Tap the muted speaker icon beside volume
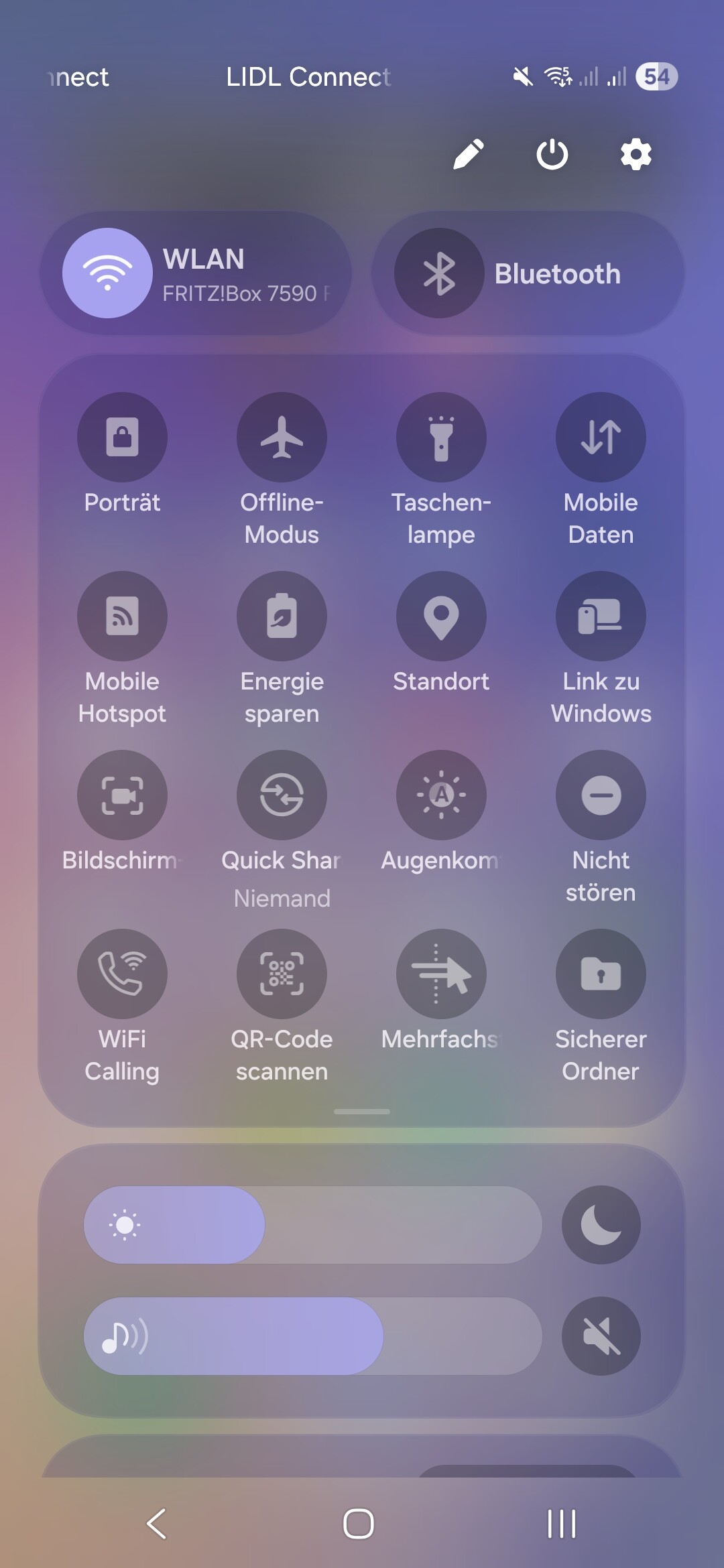724x1568 pixels. (601, 1336)
